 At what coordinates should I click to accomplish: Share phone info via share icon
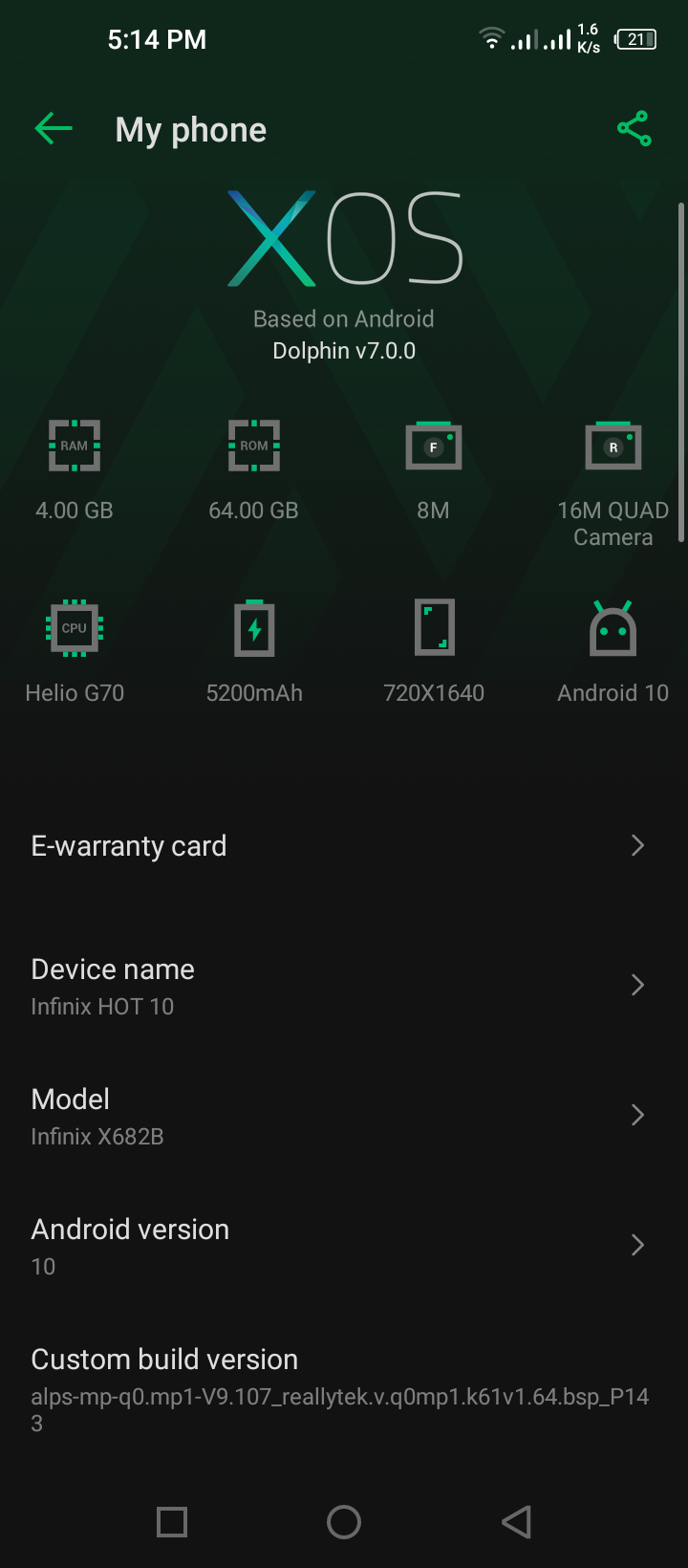[634, 129]
